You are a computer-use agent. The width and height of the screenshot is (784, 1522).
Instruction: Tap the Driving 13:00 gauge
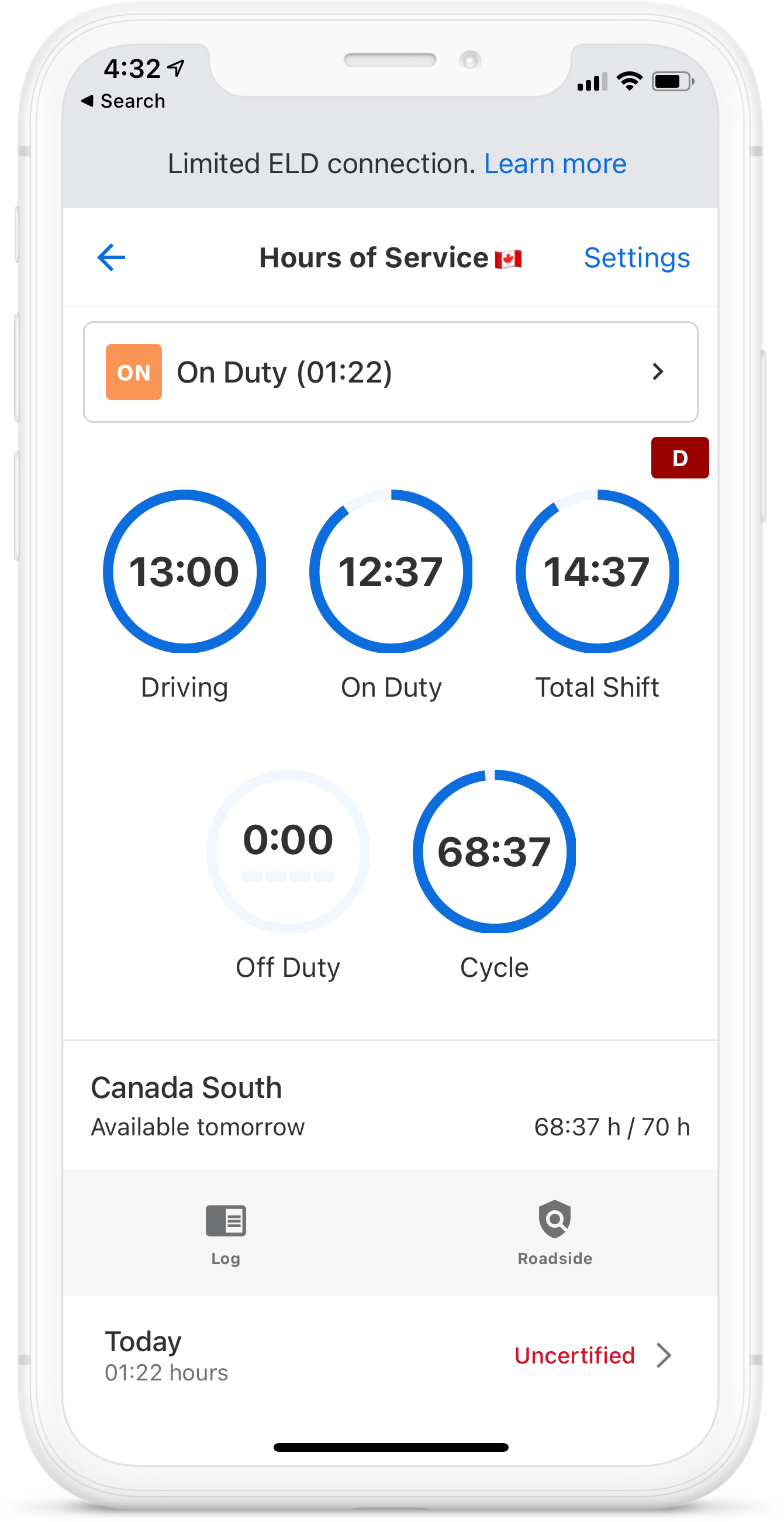click(x=184, y=571)
